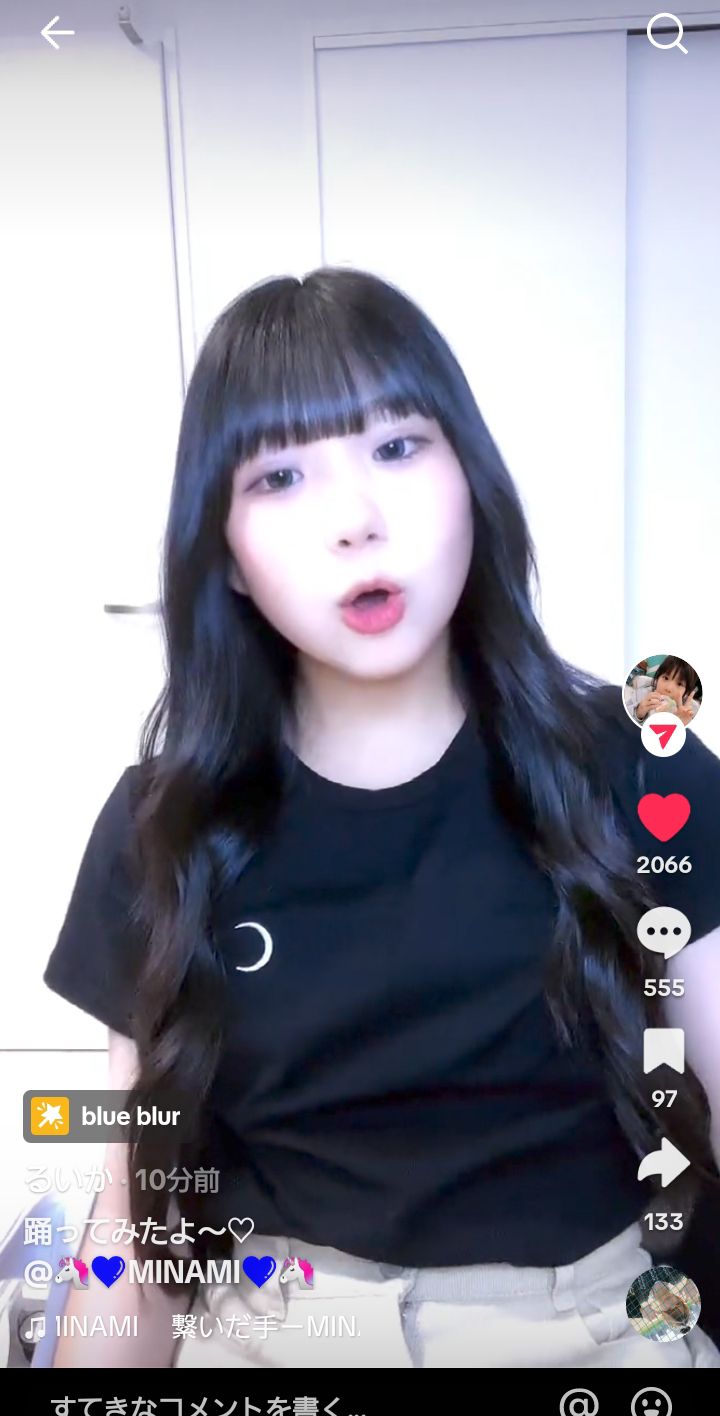This screenshot has height=1416, width=720.
Task: Like this video with the heart
Action: 664,817
